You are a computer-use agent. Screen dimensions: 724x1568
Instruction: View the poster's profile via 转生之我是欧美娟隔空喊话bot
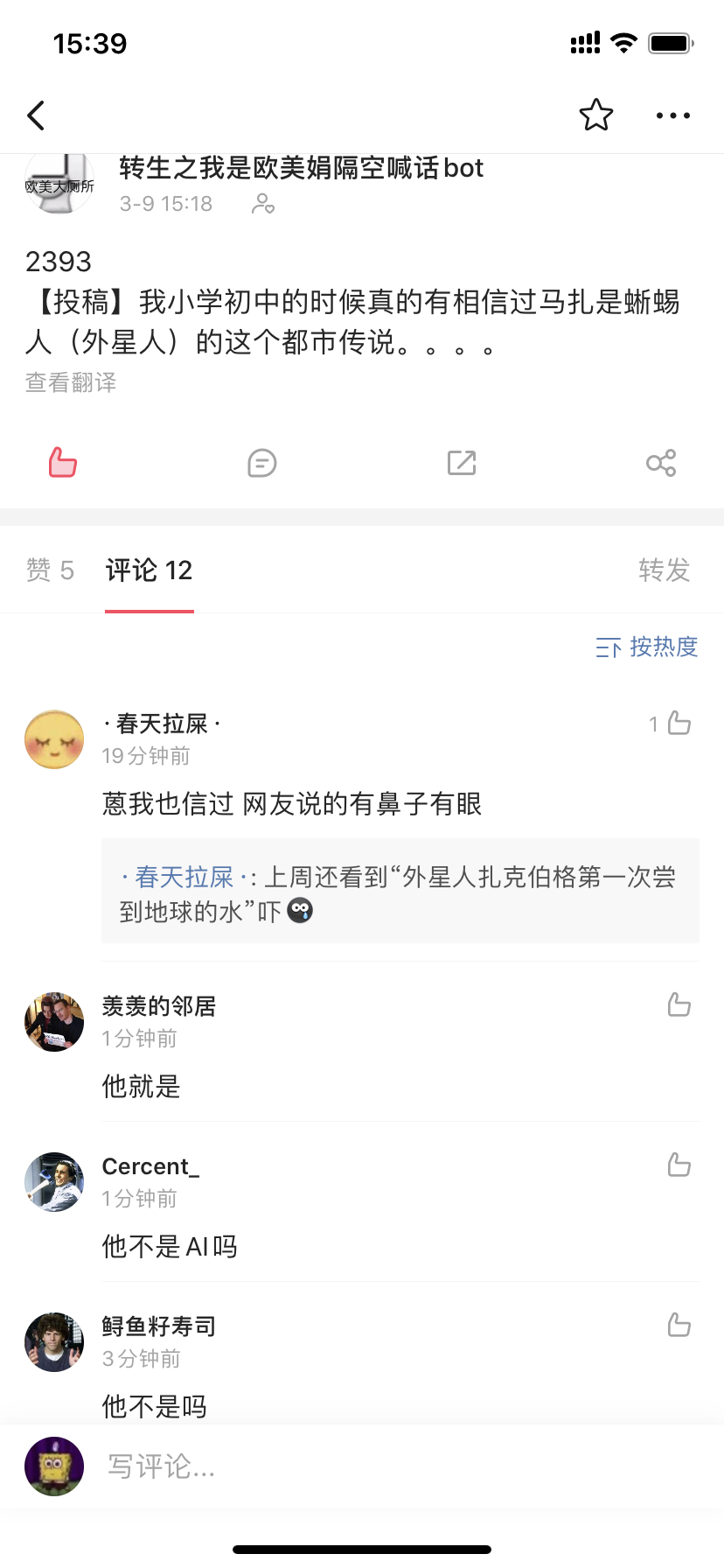pyautogui.click(x=301, y=168)
